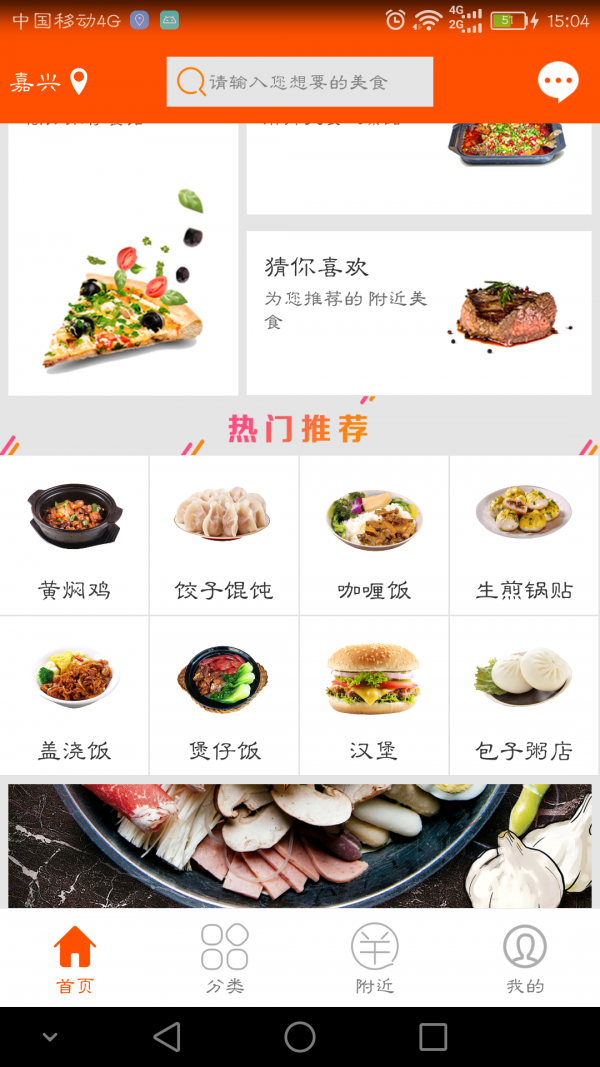The image size is (600, 1067).
Task: View the 生煎锅贴 category
Action: 524,536
